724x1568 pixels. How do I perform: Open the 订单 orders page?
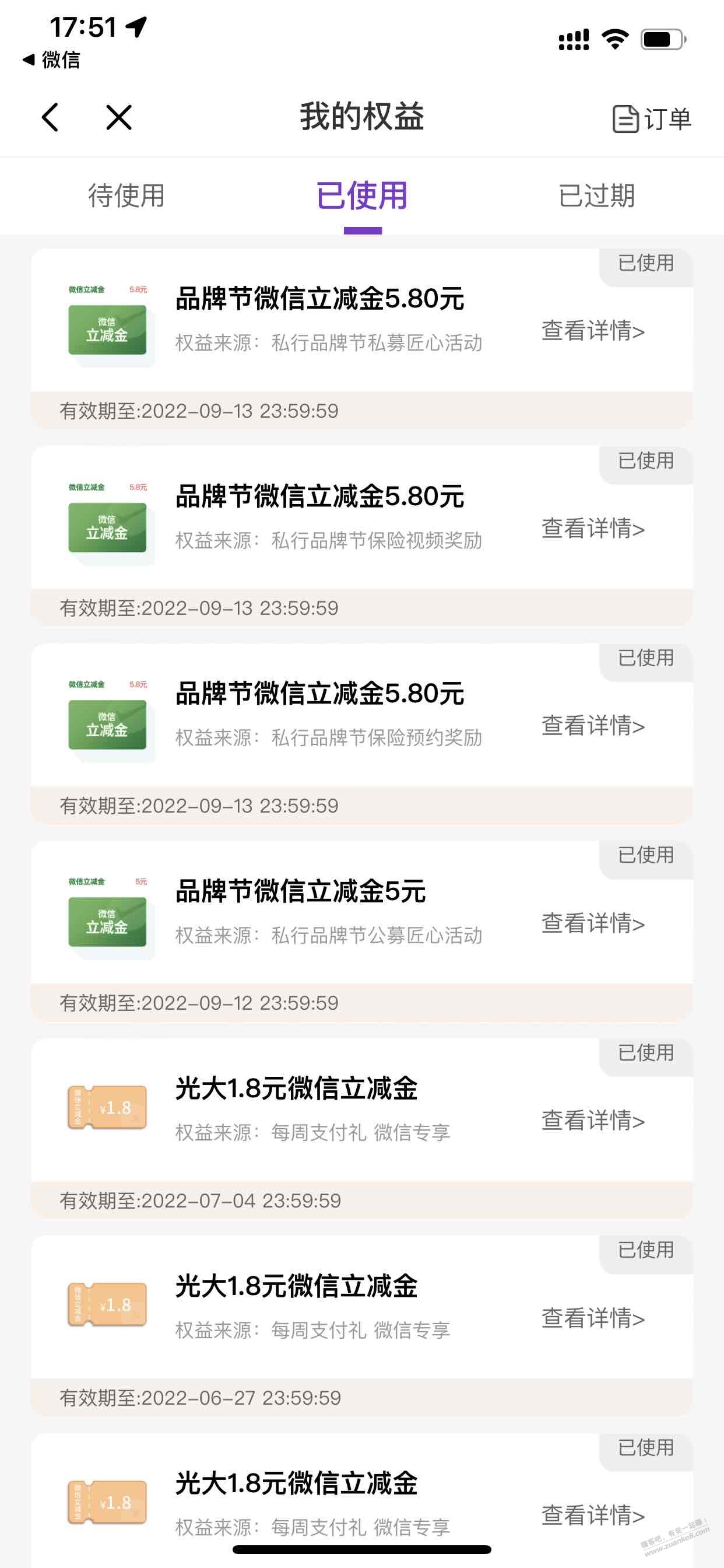point(652,118)
